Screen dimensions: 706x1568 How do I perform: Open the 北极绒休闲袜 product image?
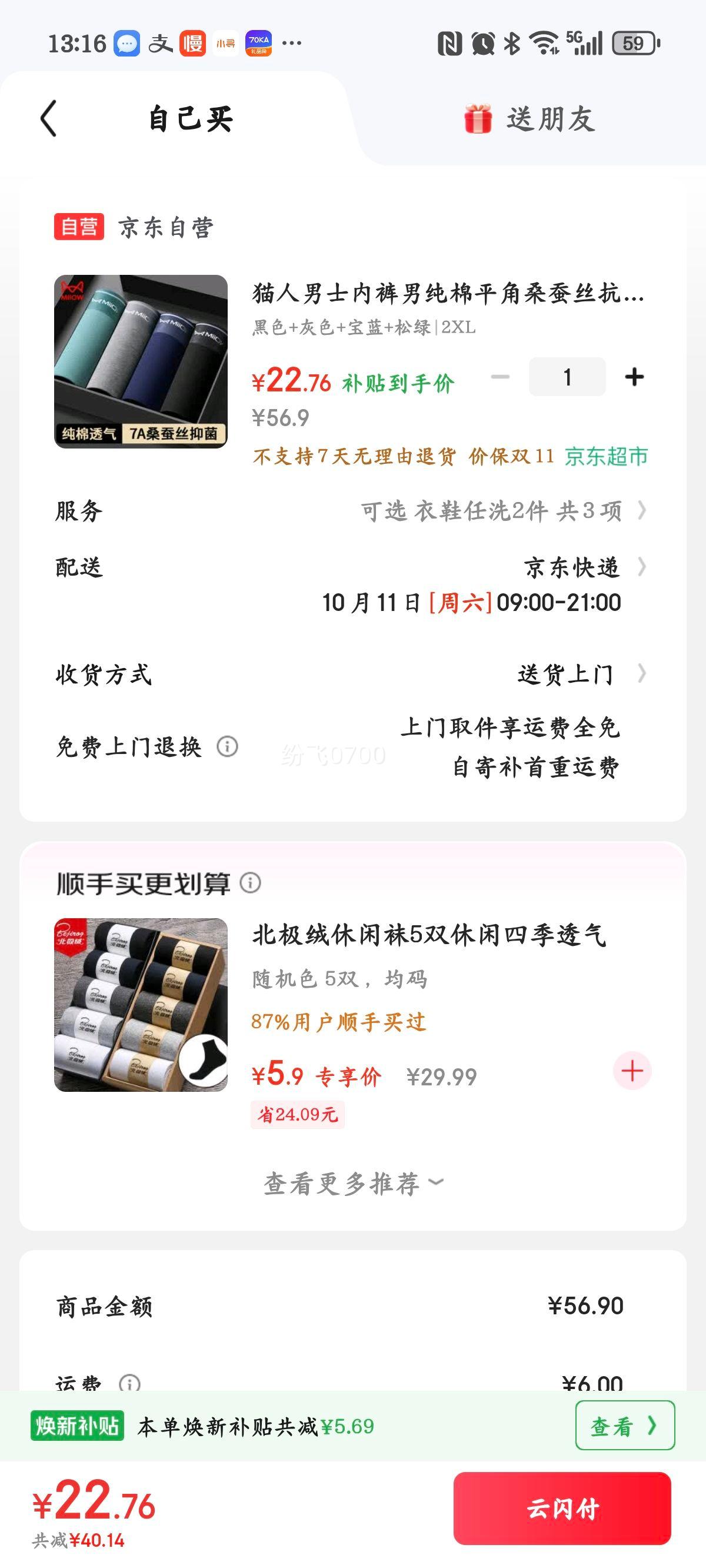tap(141, 1005)
